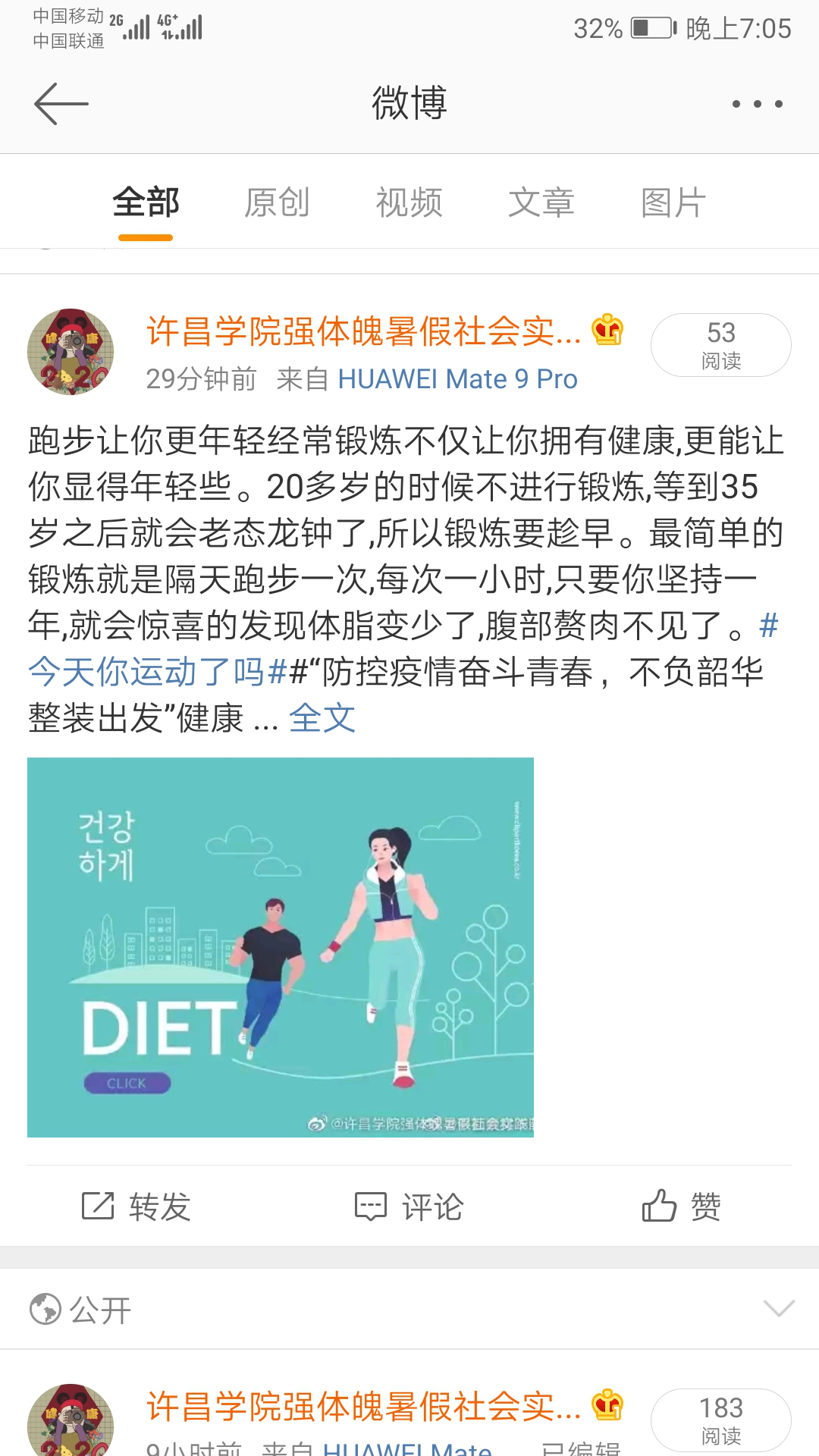Expand the 公开 visibility dropdown
The height and width of the screenshot is (1456, 819).
pyautogui.click(x=778, y=1308)
